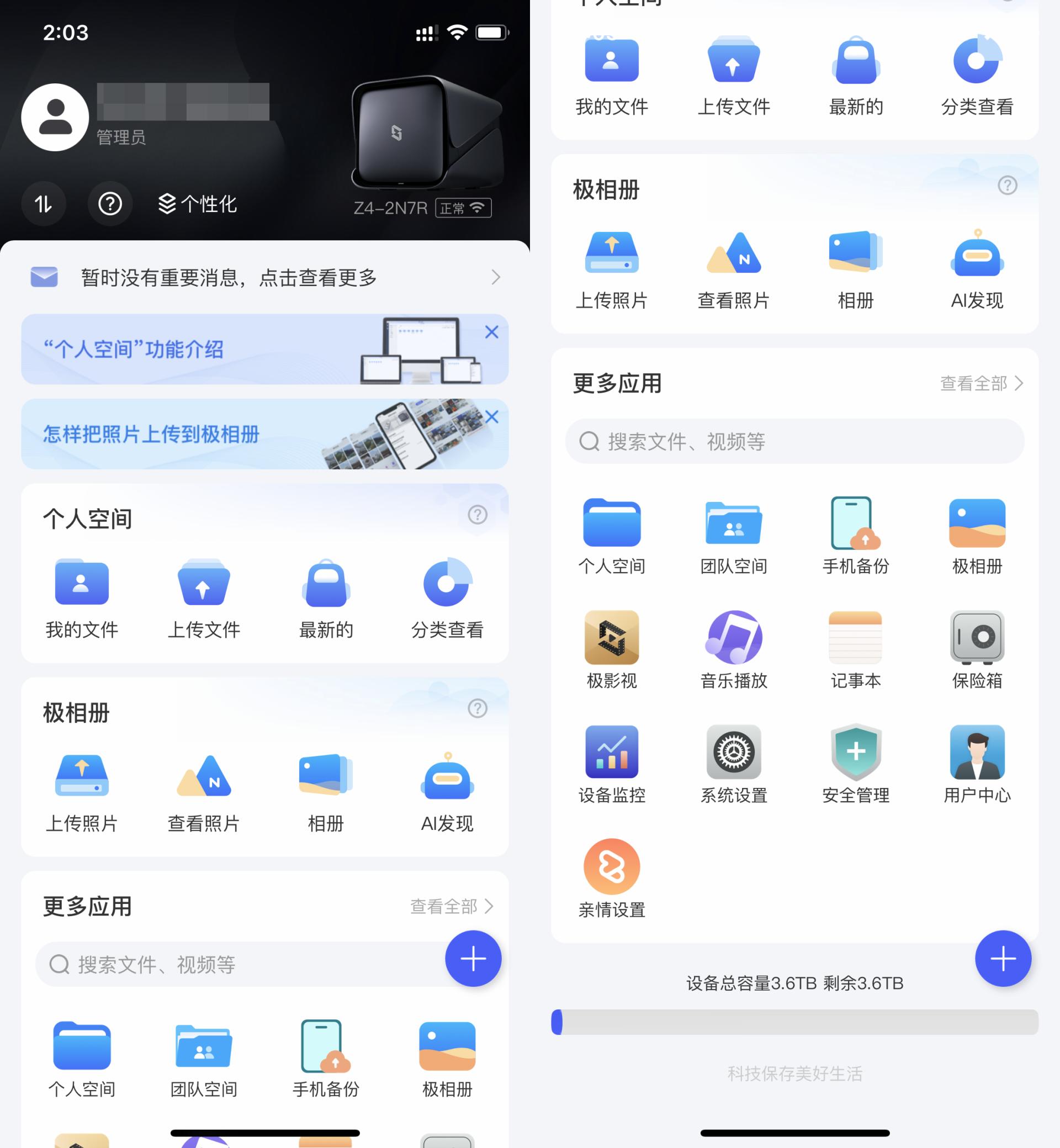The image size is (1060, 1148).
Task: Dismiss the "个人空间"功能介绍 banner
Action: 491,332
